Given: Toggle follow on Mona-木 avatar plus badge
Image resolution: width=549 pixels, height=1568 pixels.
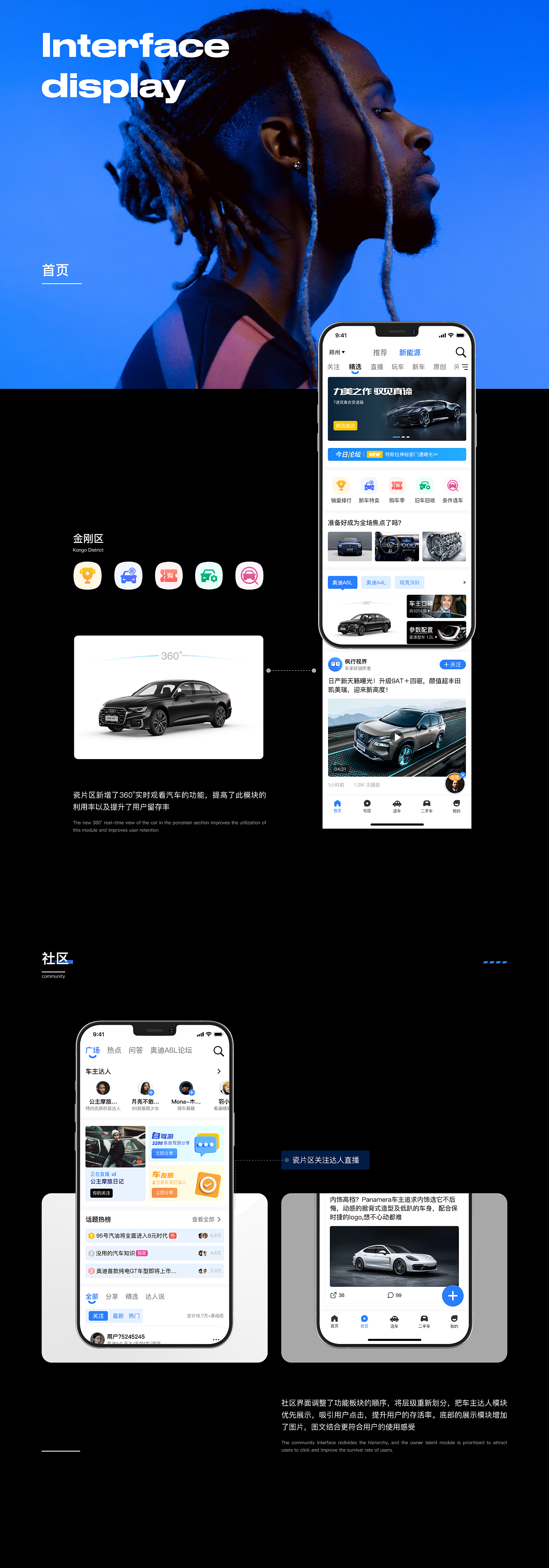Looking at the screenshot, I should (192, 1092).
